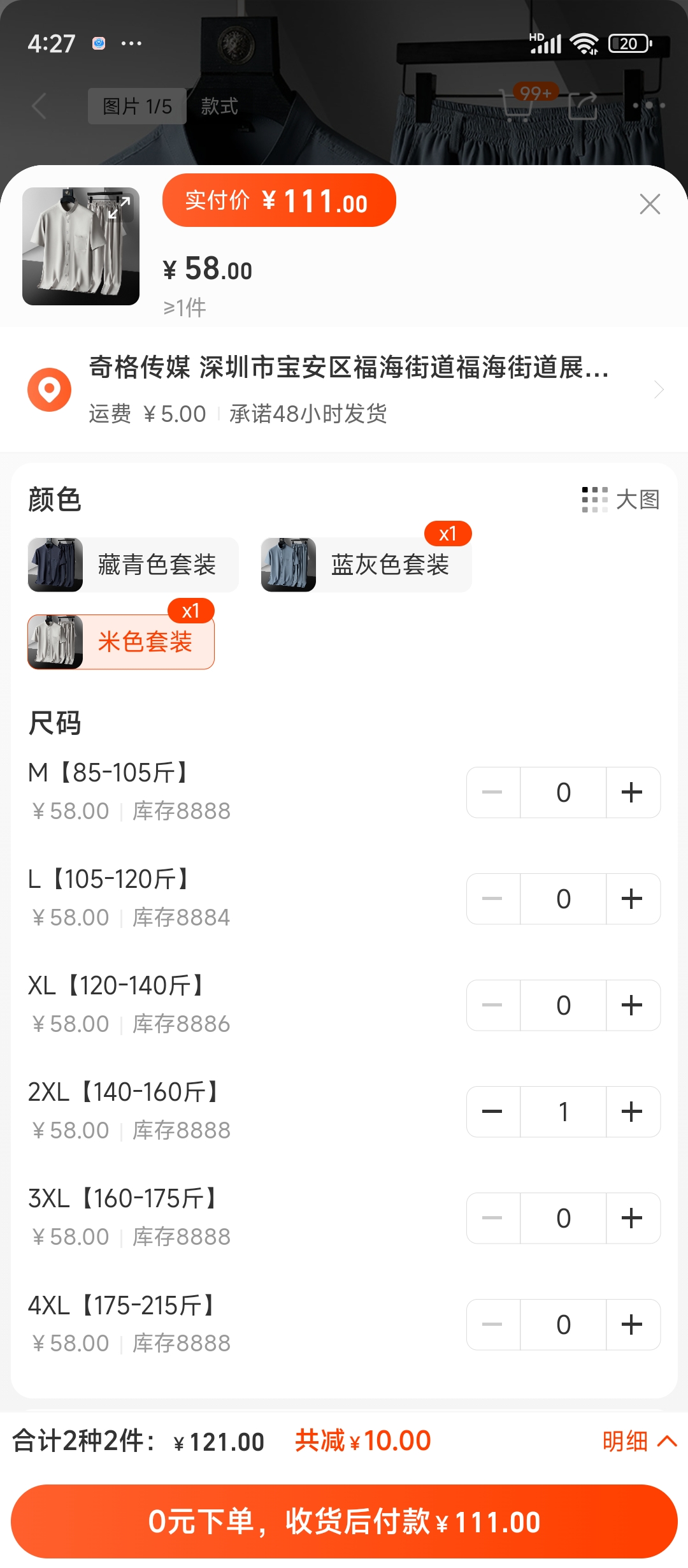The height and width of the screenshot is (1568, 688).
Task: Increase quantity for size M
Action: click(x=633, y=792)
